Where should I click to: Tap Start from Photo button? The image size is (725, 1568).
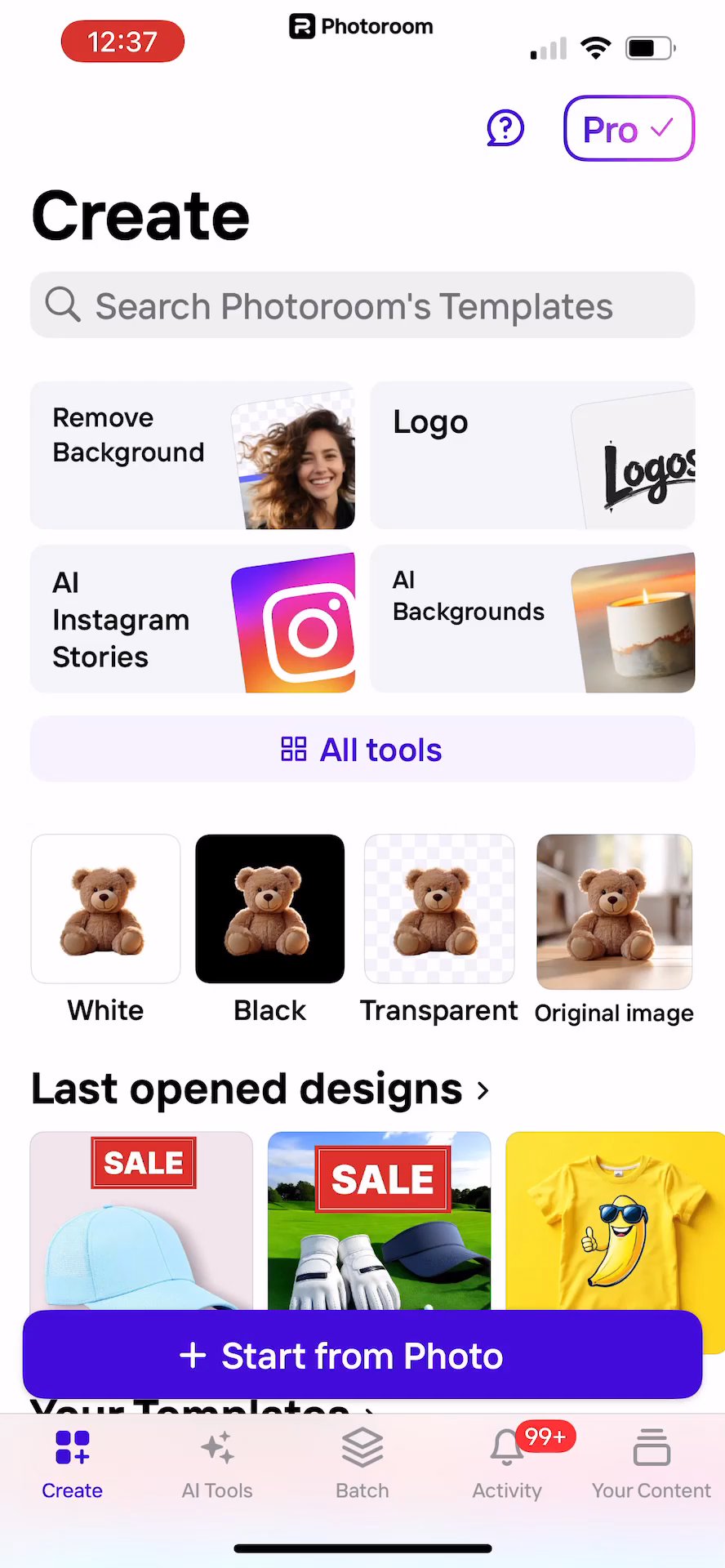[x=362, y=1356]
